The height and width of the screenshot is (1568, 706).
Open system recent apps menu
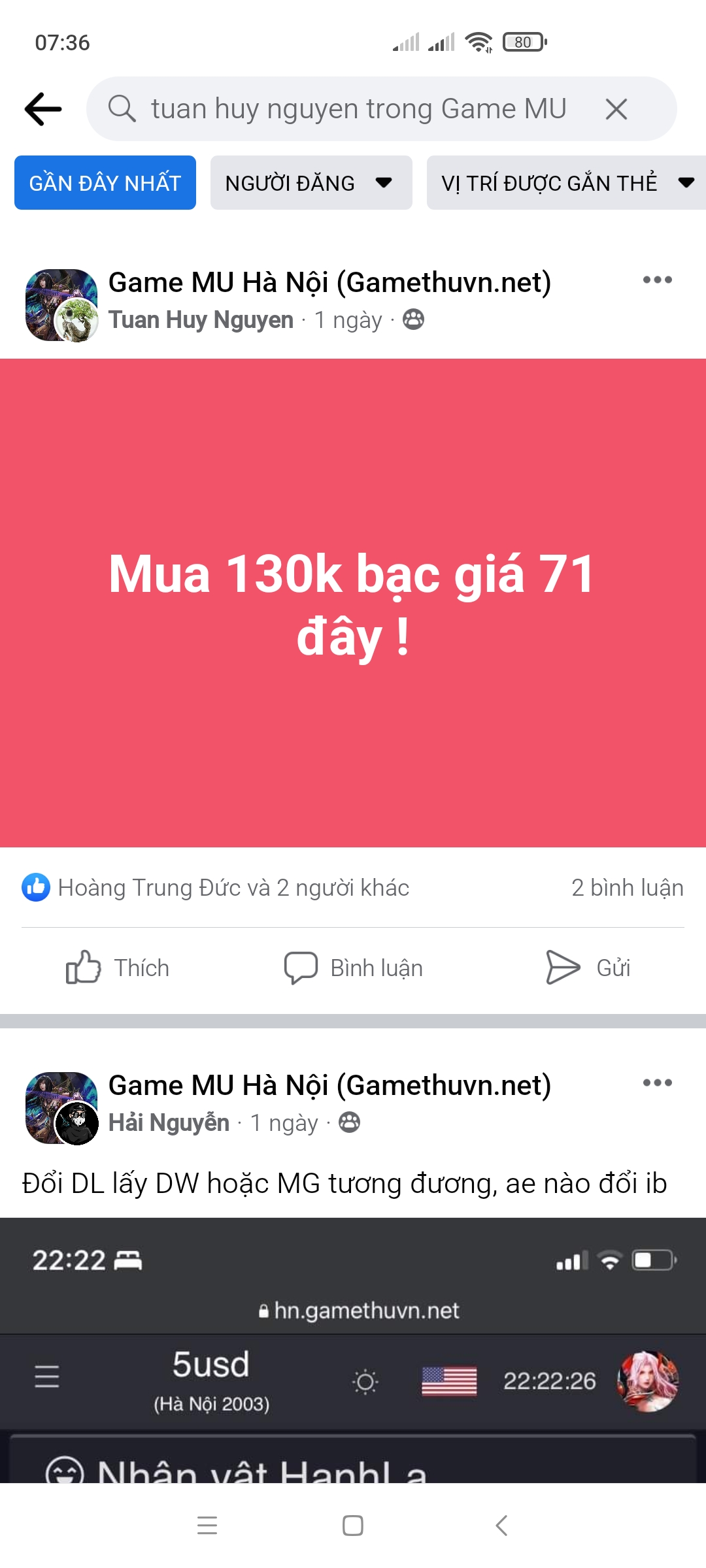tap(207, 1526)
